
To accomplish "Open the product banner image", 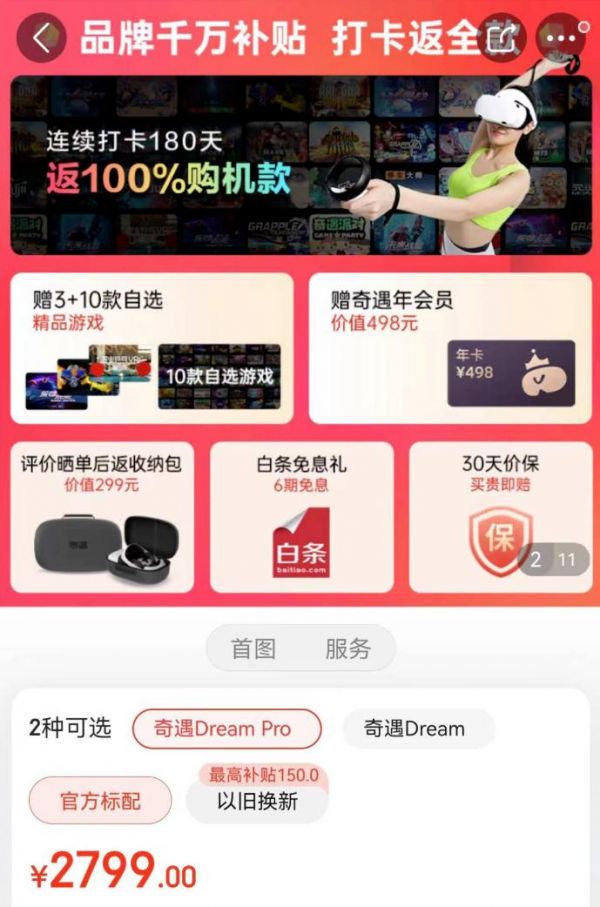I will tap(300, 165).
